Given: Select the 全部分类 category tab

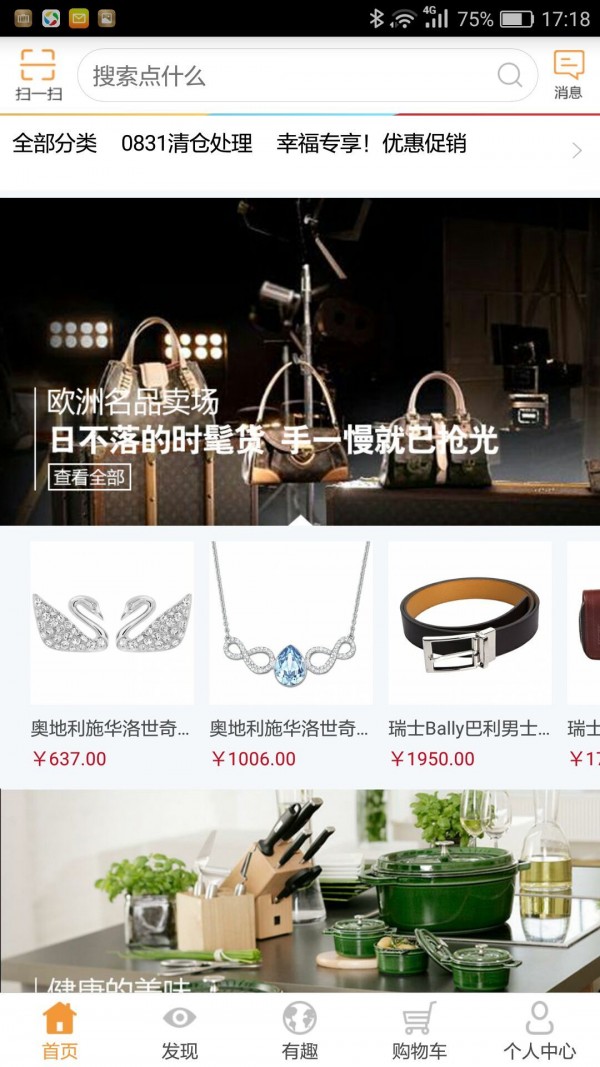Looking at the screenshot, I should pos(54,144).
